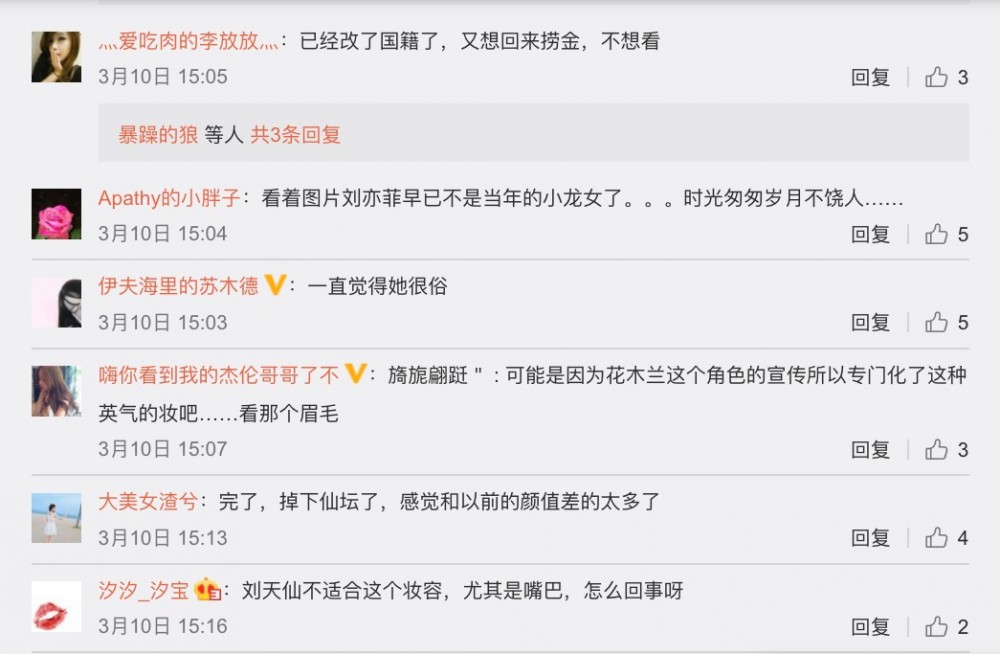
Task: Reply to 爱吃肉的李放放's comment
Action: click(x=870, y=77)
